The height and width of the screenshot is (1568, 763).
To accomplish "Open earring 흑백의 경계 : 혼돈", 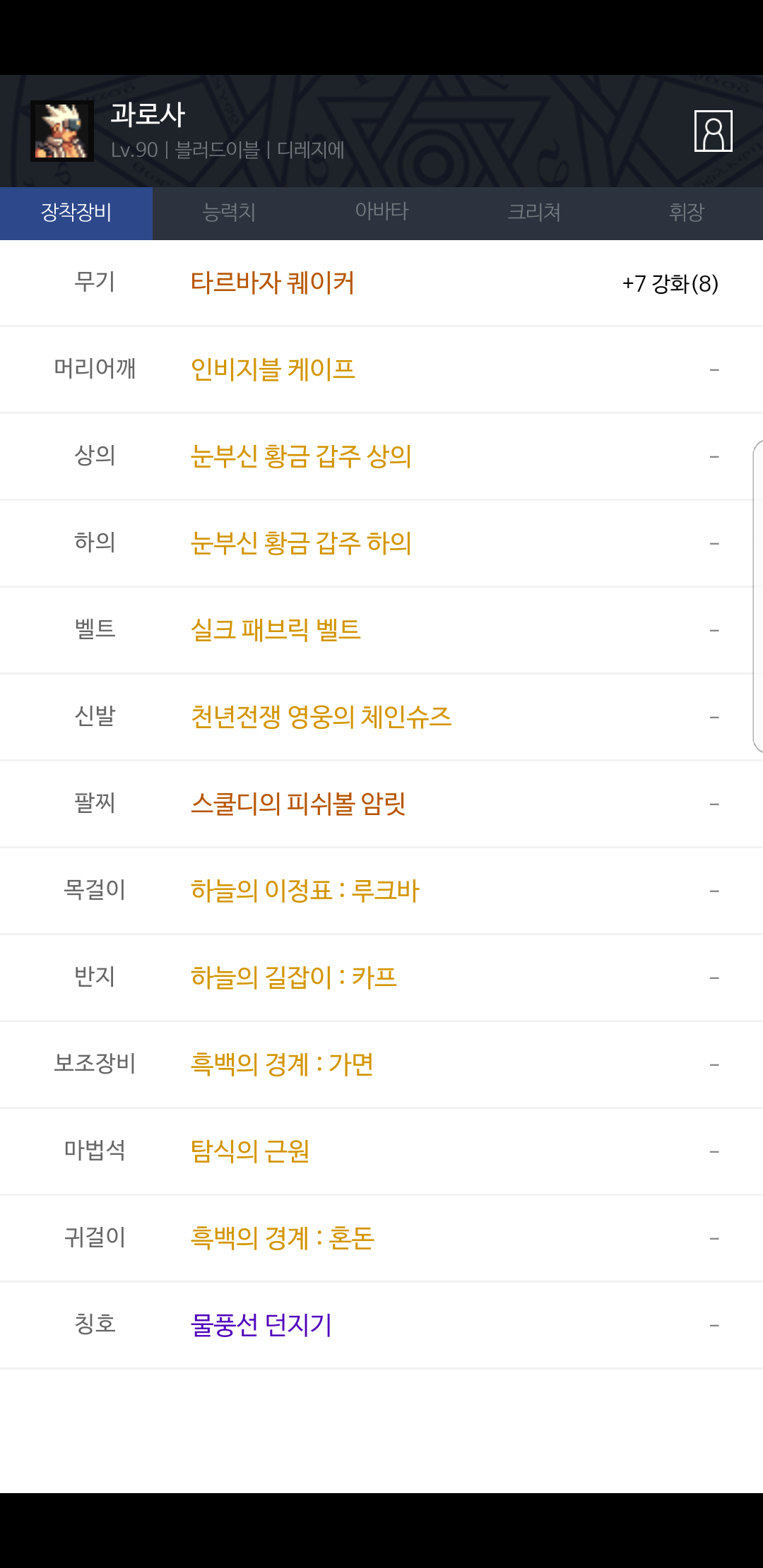I will click(x=283, y=1238).
